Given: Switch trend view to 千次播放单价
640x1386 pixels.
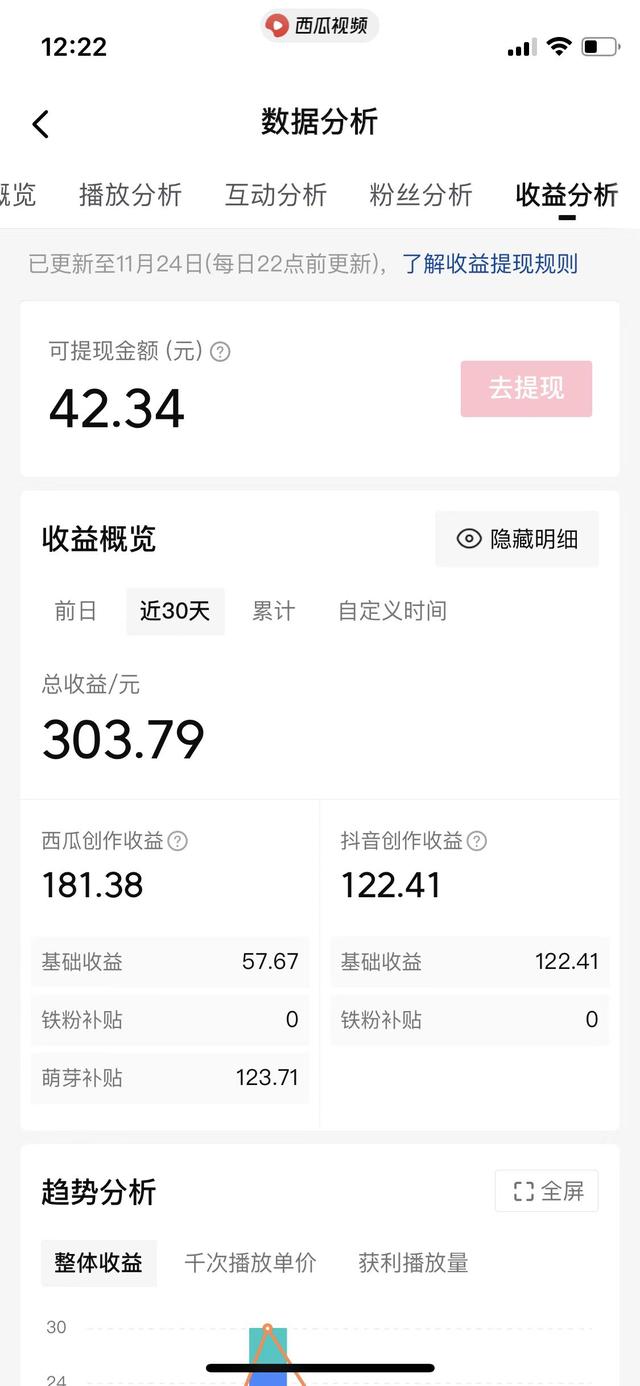Looking at the screenshot, I should pyautogui.click(x=250, y=1263).
